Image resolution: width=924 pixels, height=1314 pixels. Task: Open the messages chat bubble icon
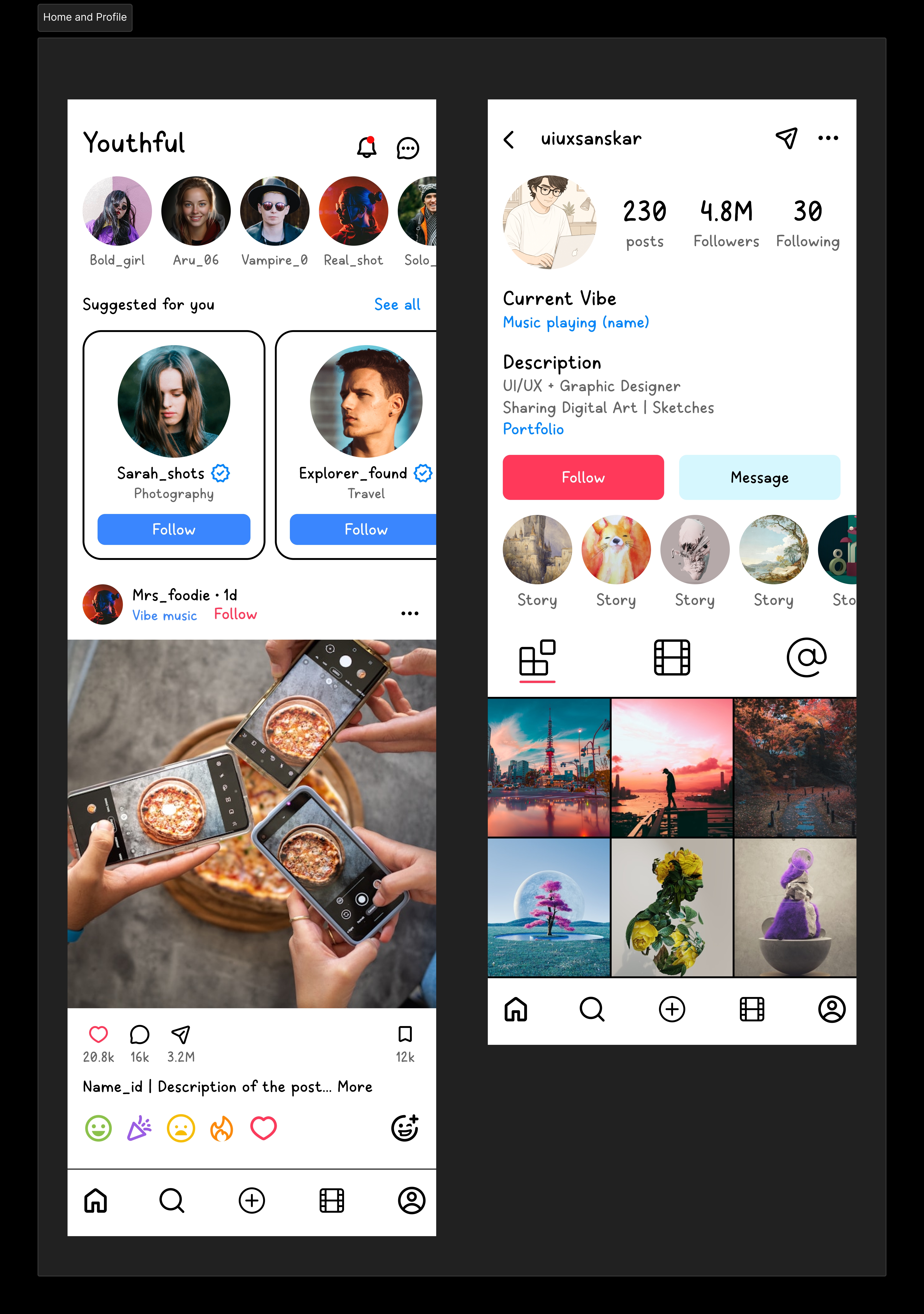408,148
